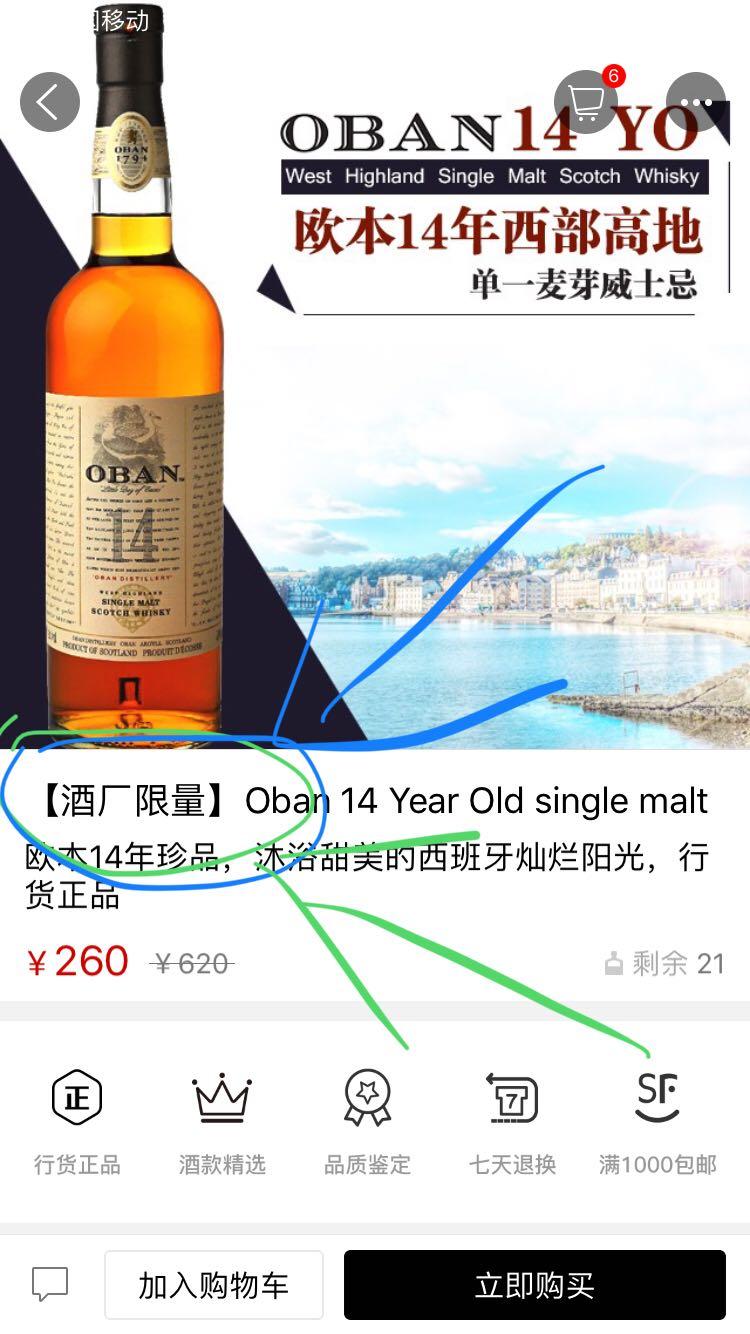Click the strikethrough ¥620 original price

pyautogui.click(x=194, y=962)
